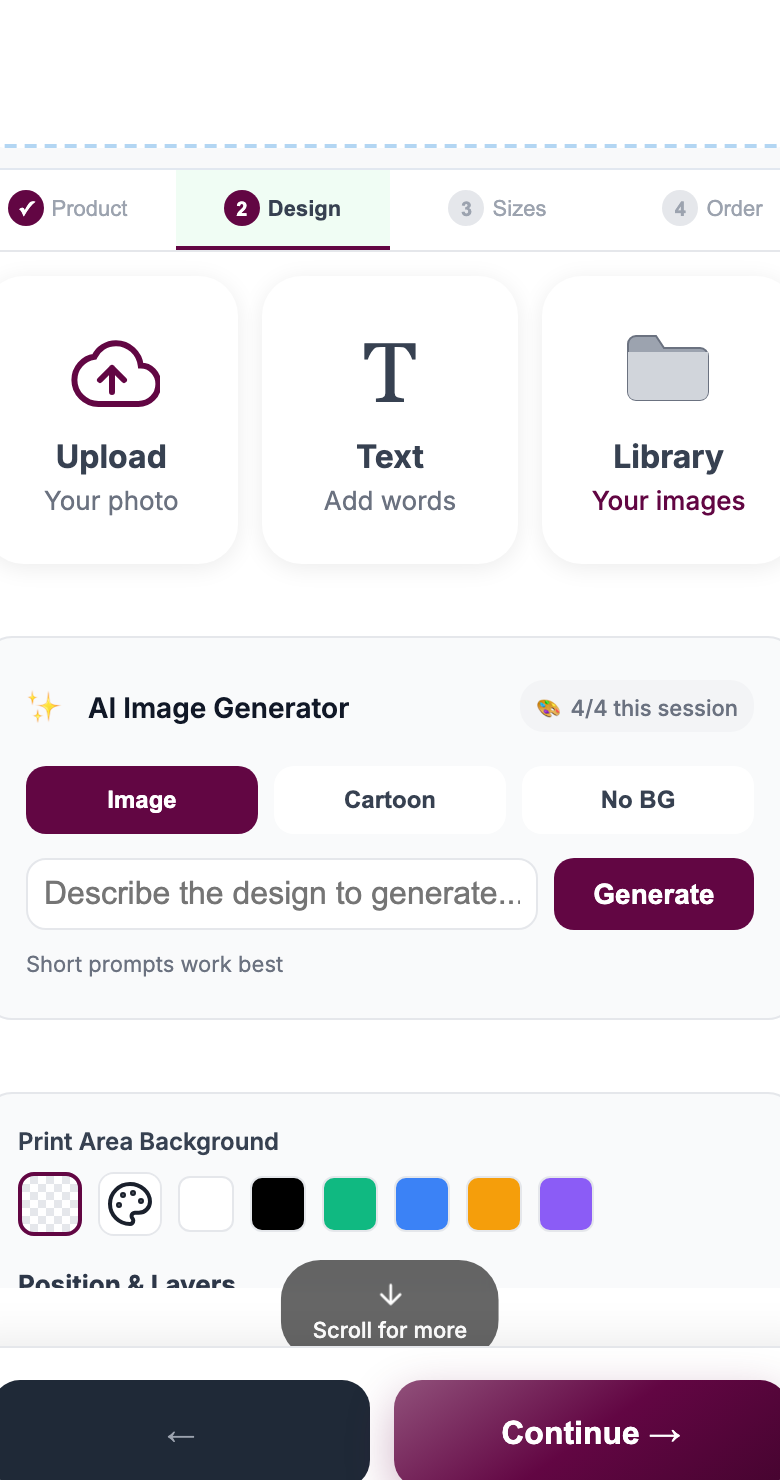Select the Text tool's large T icon
The height and width of the screenshot is (1480, 780).
tap(389, 370)
